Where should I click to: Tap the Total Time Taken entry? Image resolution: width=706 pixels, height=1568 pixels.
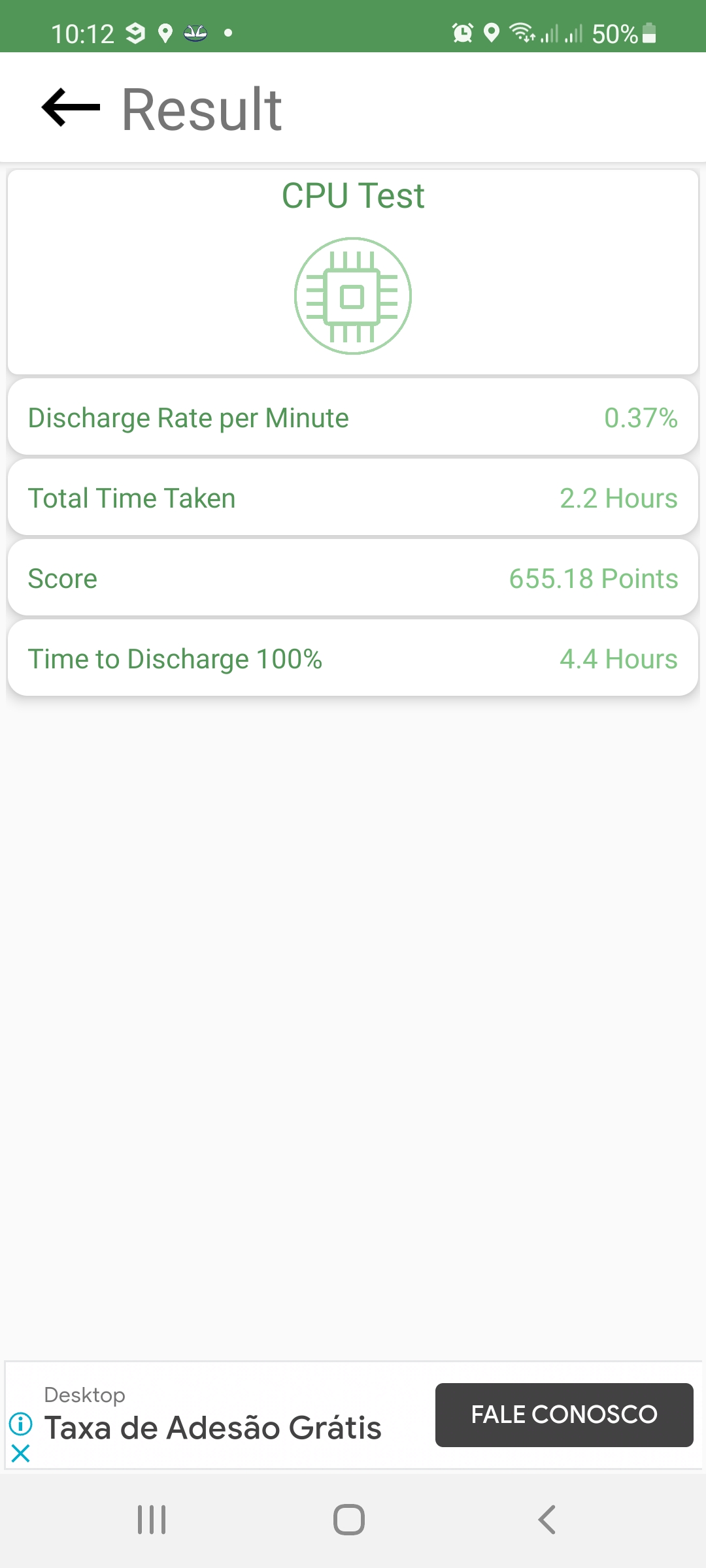point(353,497)
